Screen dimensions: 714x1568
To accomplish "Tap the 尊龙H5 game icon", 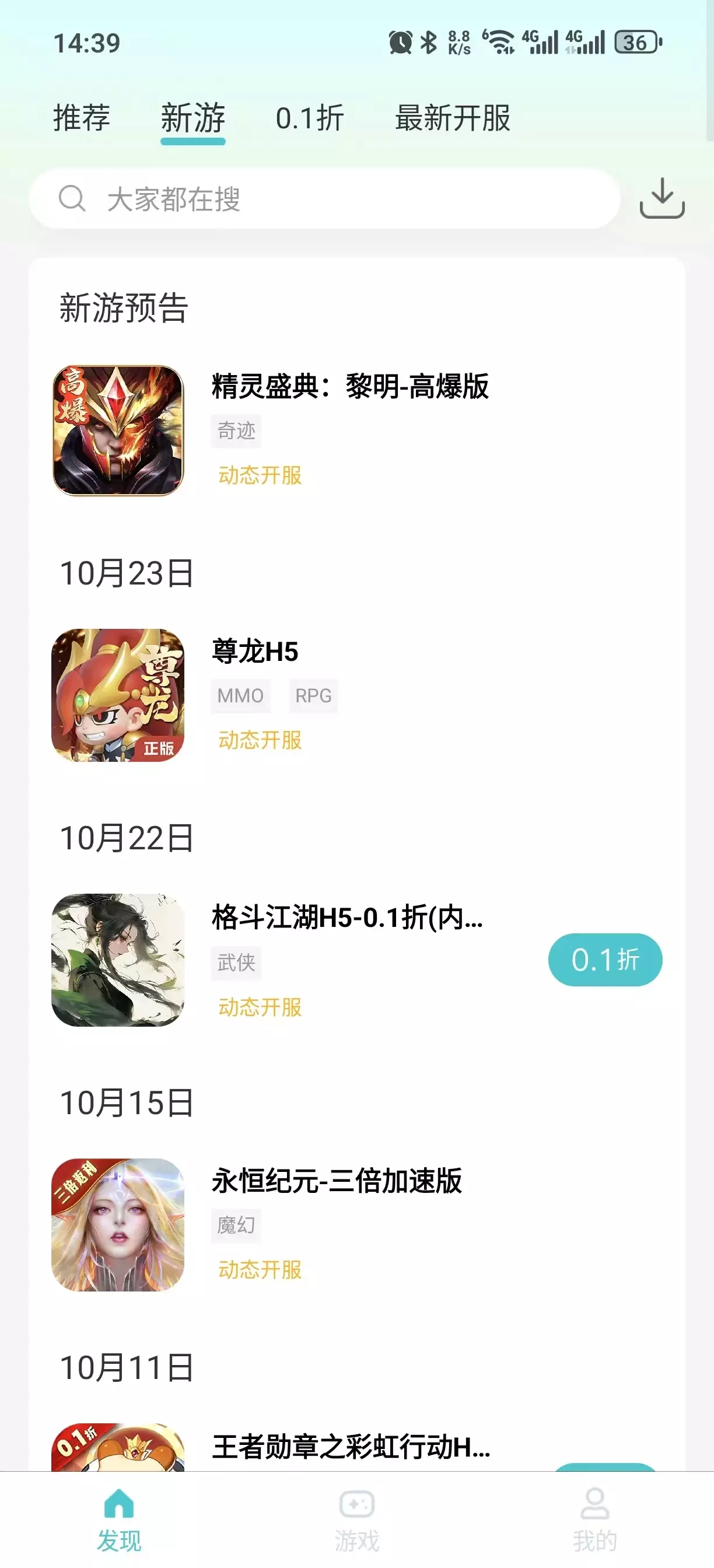I will [117, 696].
